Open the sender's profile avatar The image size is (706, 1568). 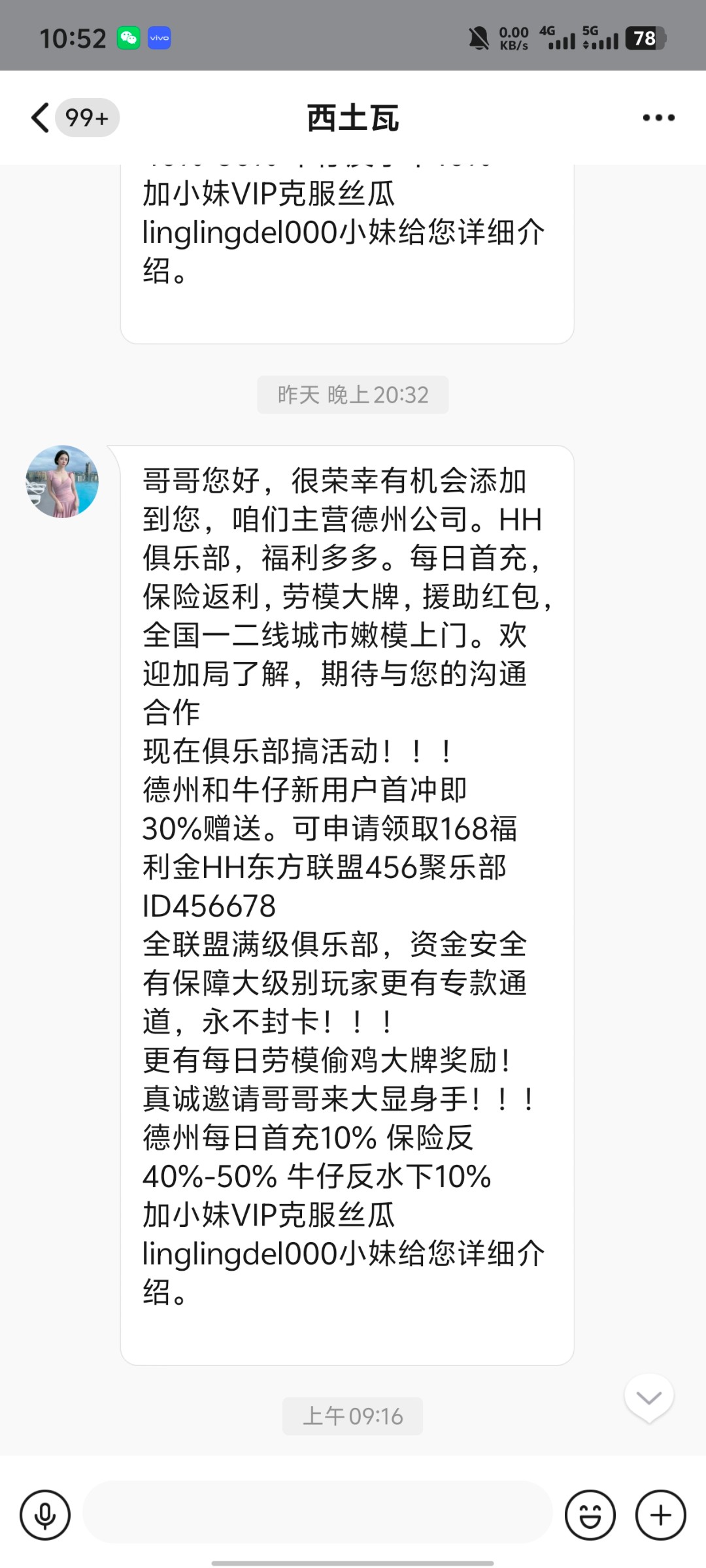[62, 482]
